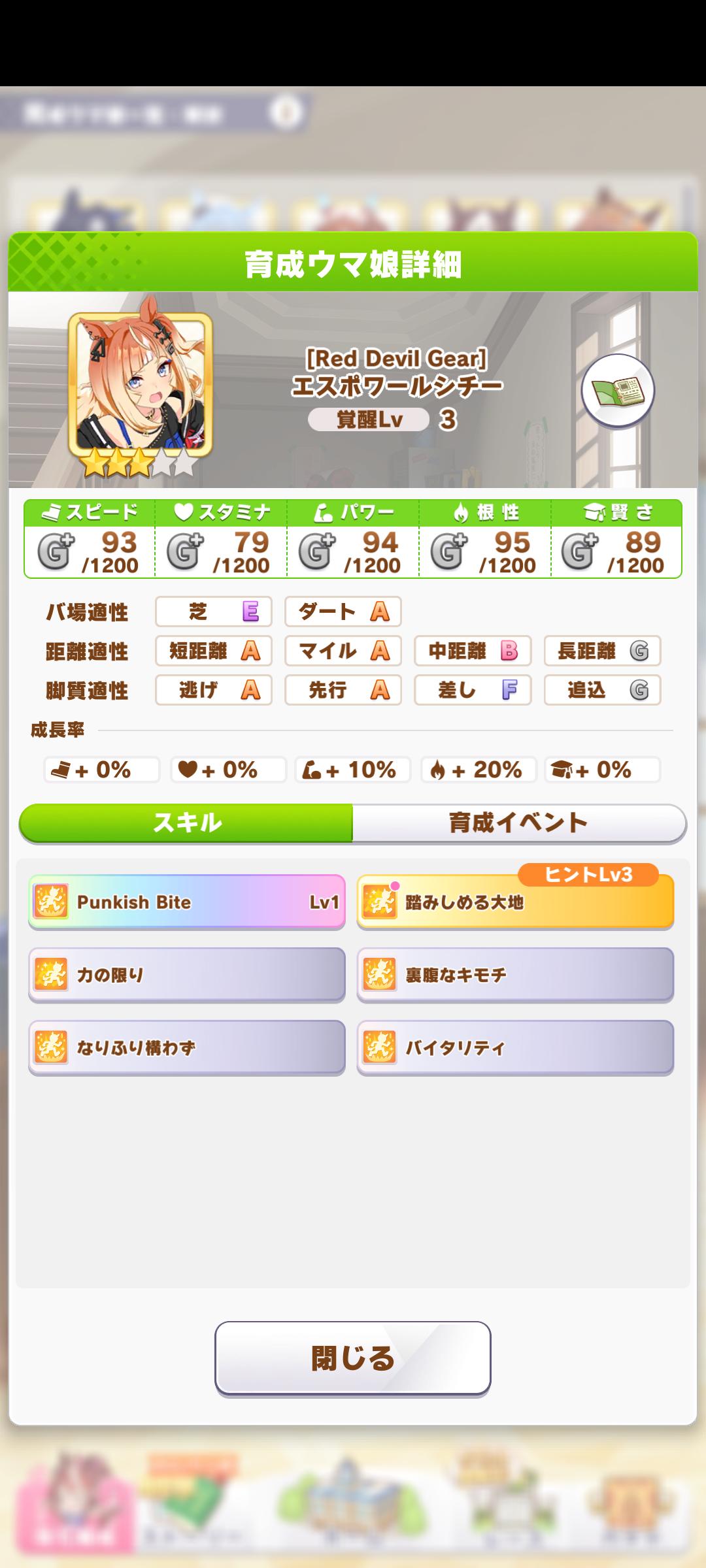706x1568 pixels.
Task: Show details for 力の限り skill
Action: pyautogui.click(x=187, y=975)
